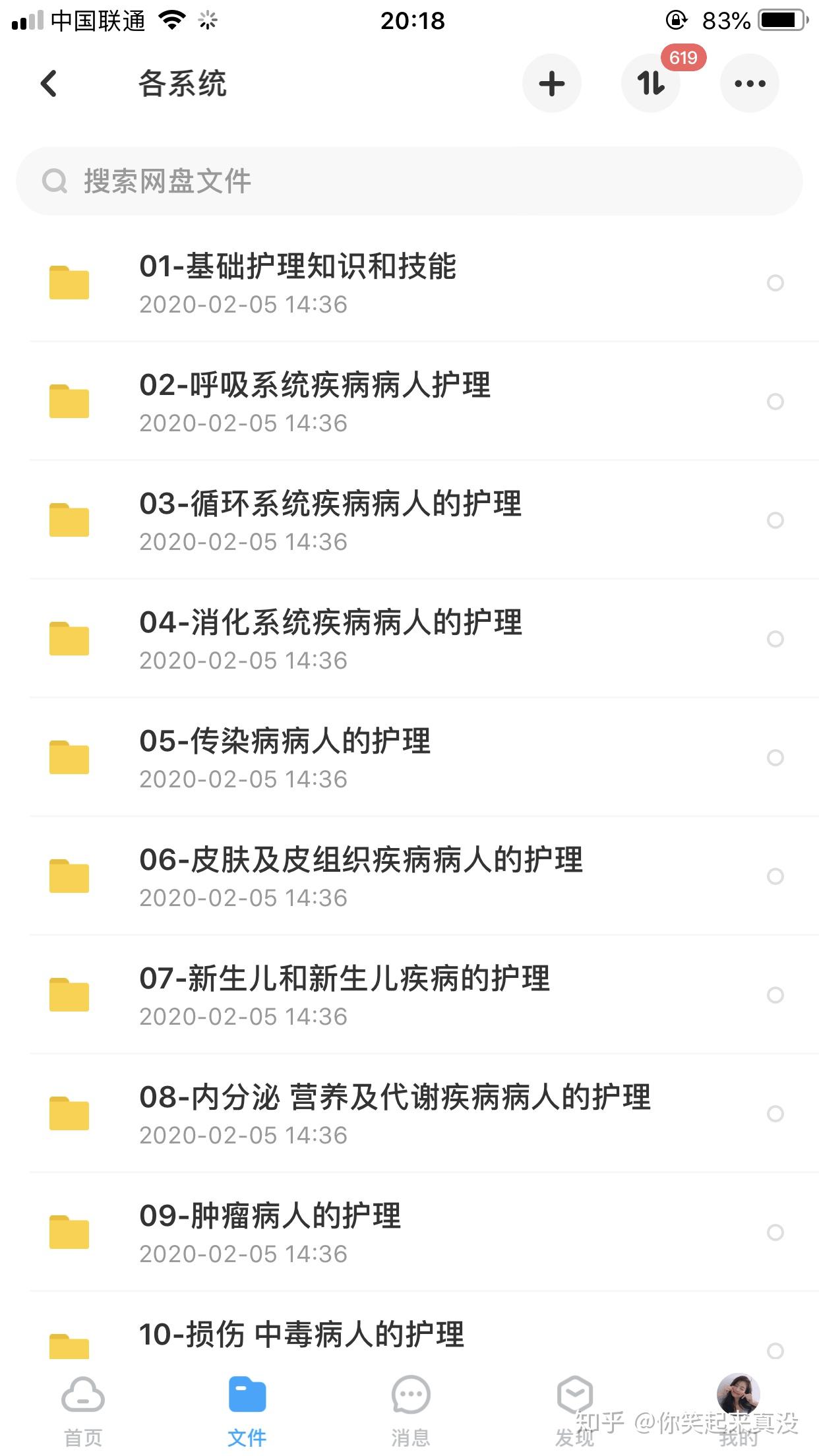Image resolution: width=819 pixels, height=1456 pixels.
Task: Open folder 03-循环系统疾病病人的护理
Action: point(330,520)
